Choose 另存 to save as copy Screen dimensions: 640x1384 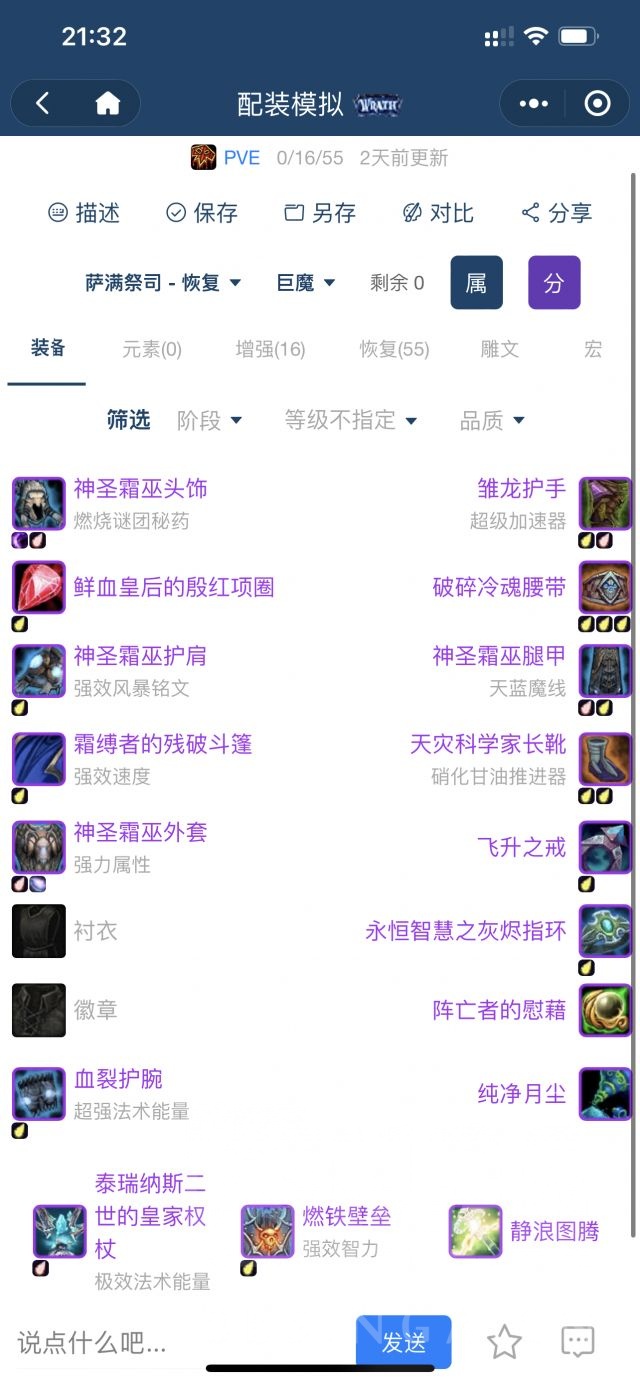(x=320, y=213)
